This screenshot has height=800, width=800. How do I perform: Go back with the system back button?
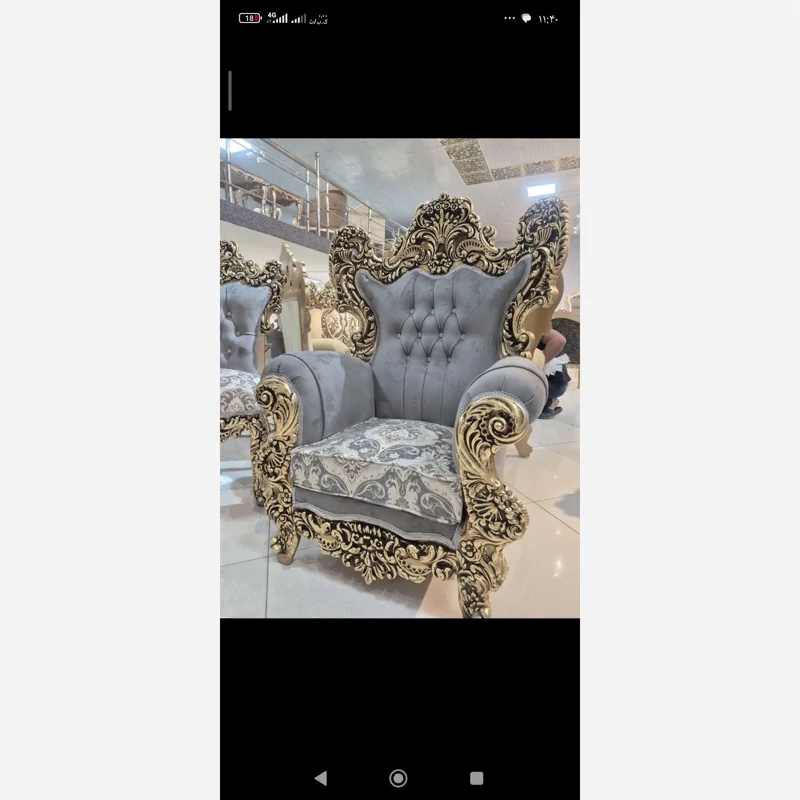coord(321,778)
